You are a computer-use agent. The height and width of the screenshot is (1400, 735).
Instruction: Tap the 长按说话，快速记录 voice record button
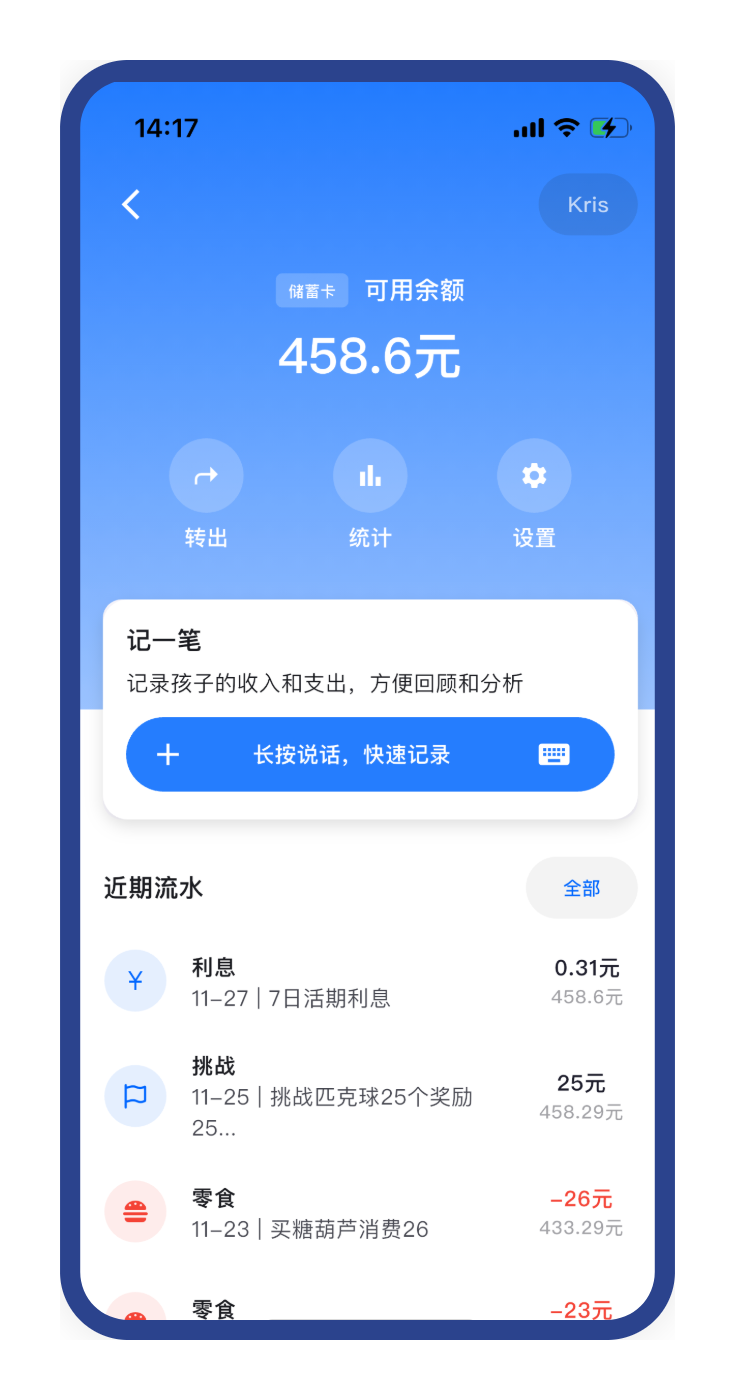(x=351, y=754)
